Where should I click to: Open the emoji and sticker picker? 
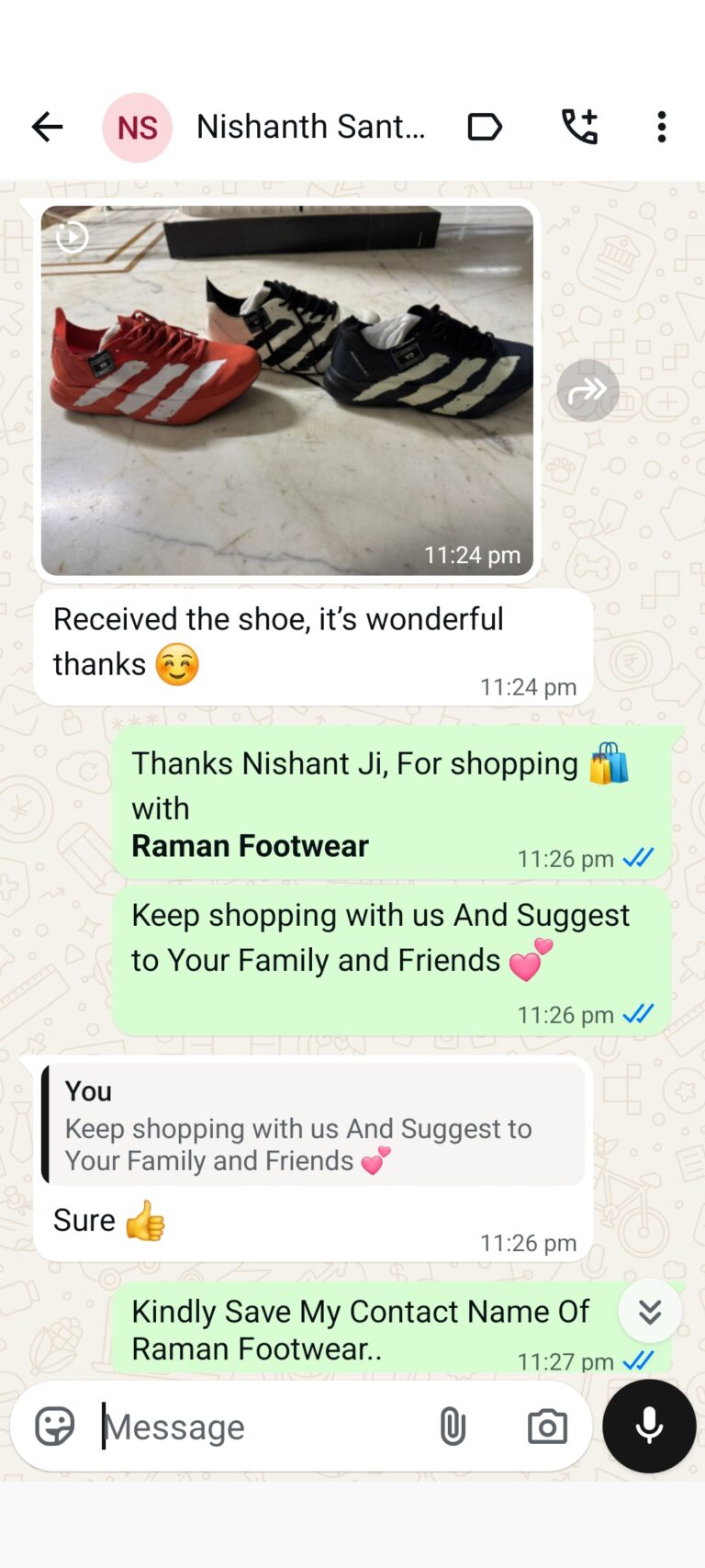(55, 1427)
